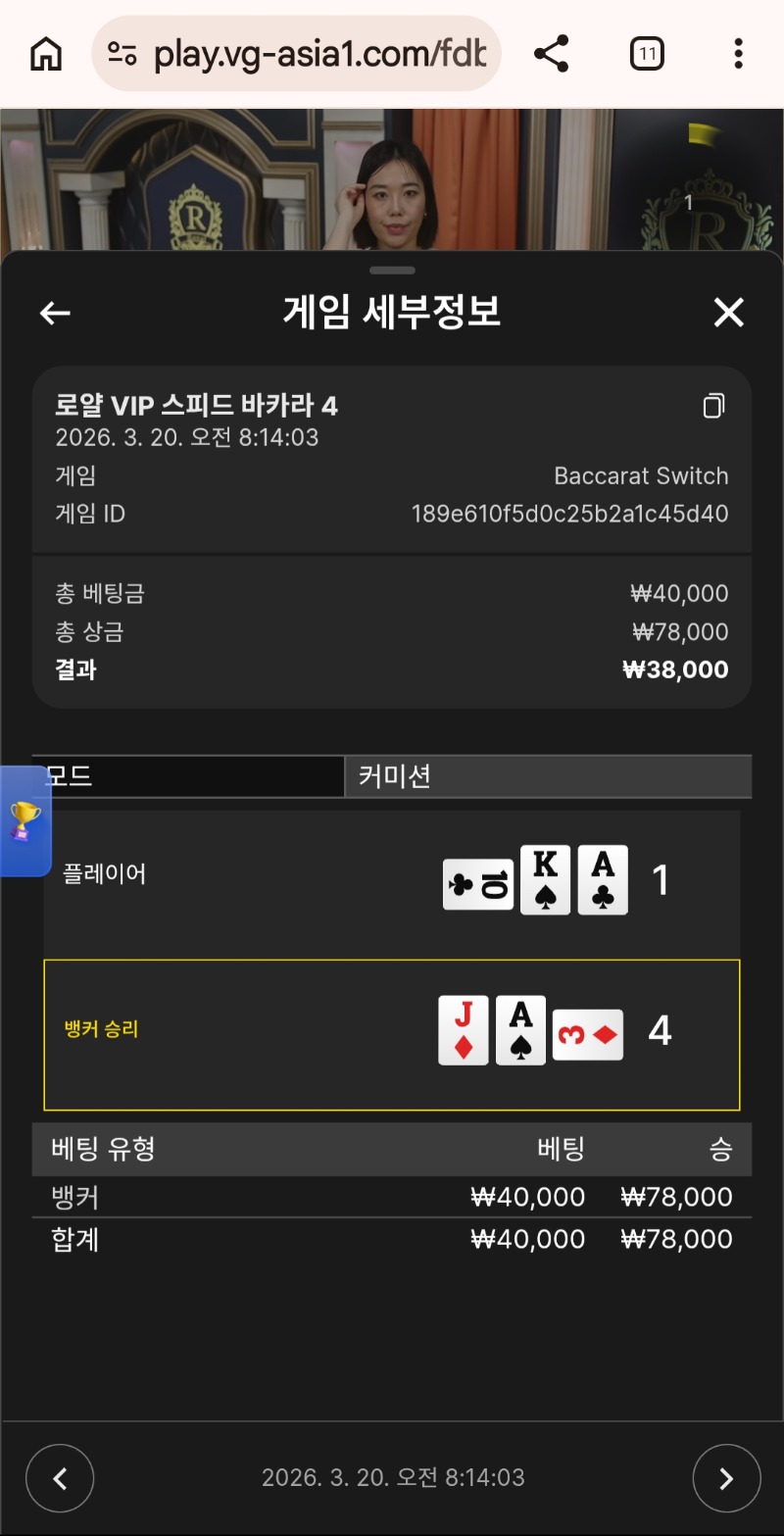Close the 게임 세부정보 panel

(728, 313)
